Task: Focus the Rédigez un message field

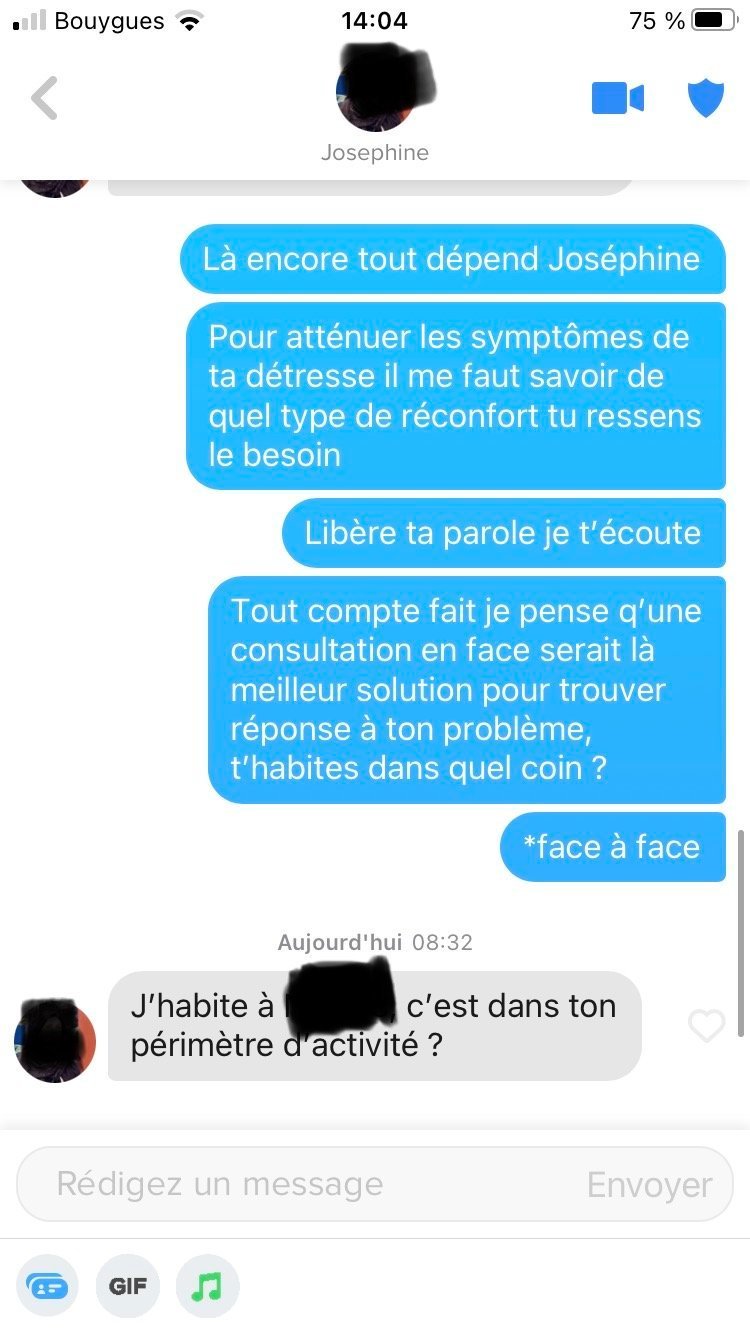Action: click(300, 1184)
